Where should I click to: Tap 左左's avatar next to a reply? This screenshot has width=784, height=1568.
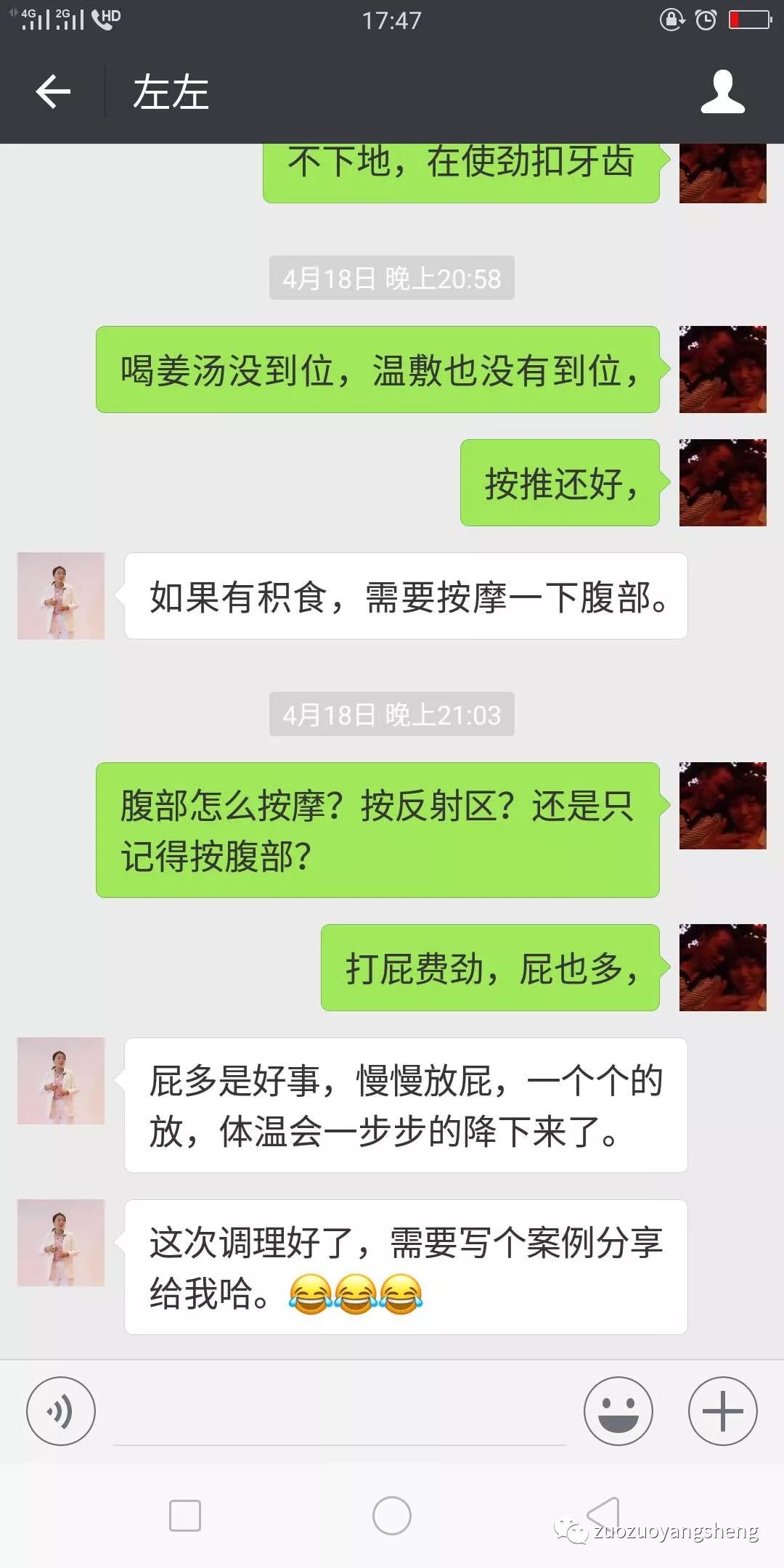coord(61,595)
